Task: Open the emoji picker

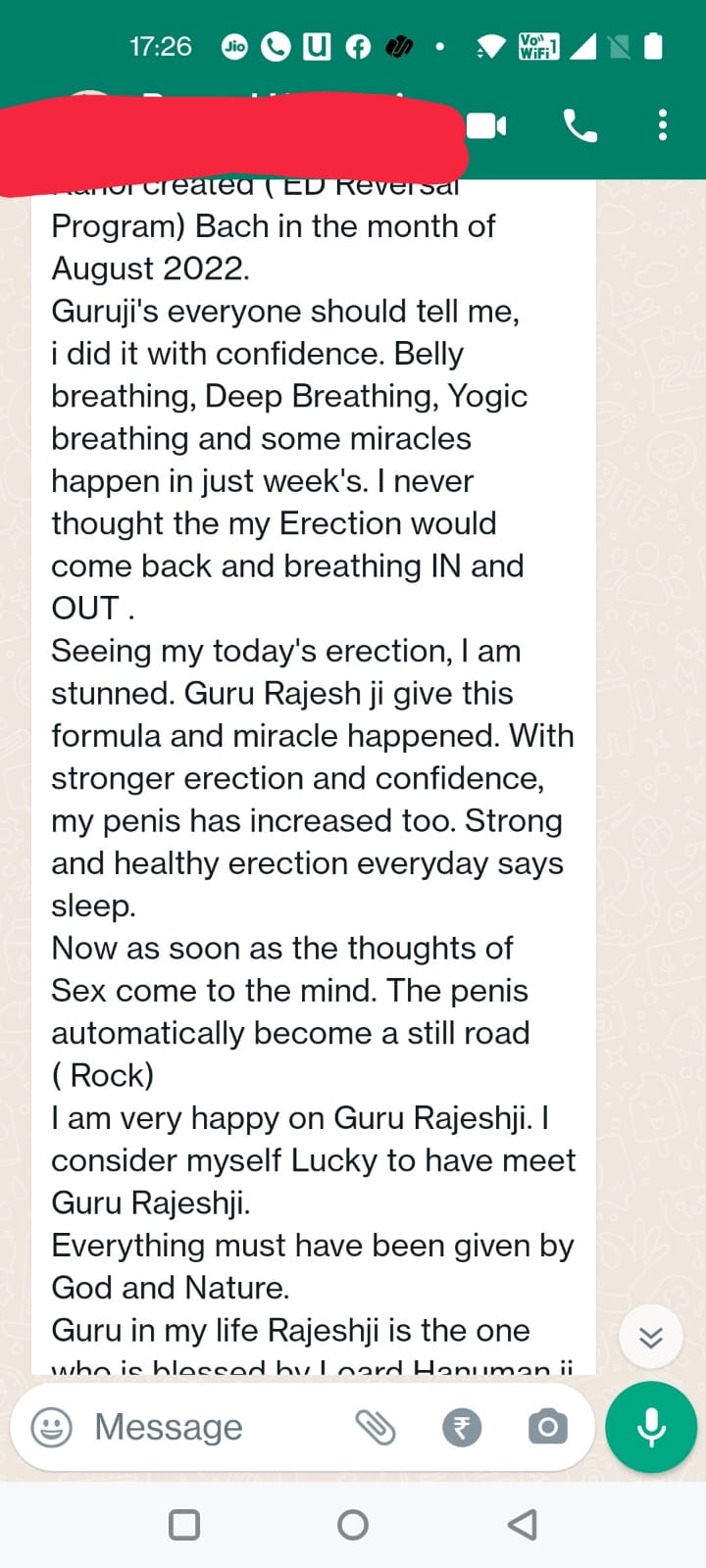Action: point(51,1427)
